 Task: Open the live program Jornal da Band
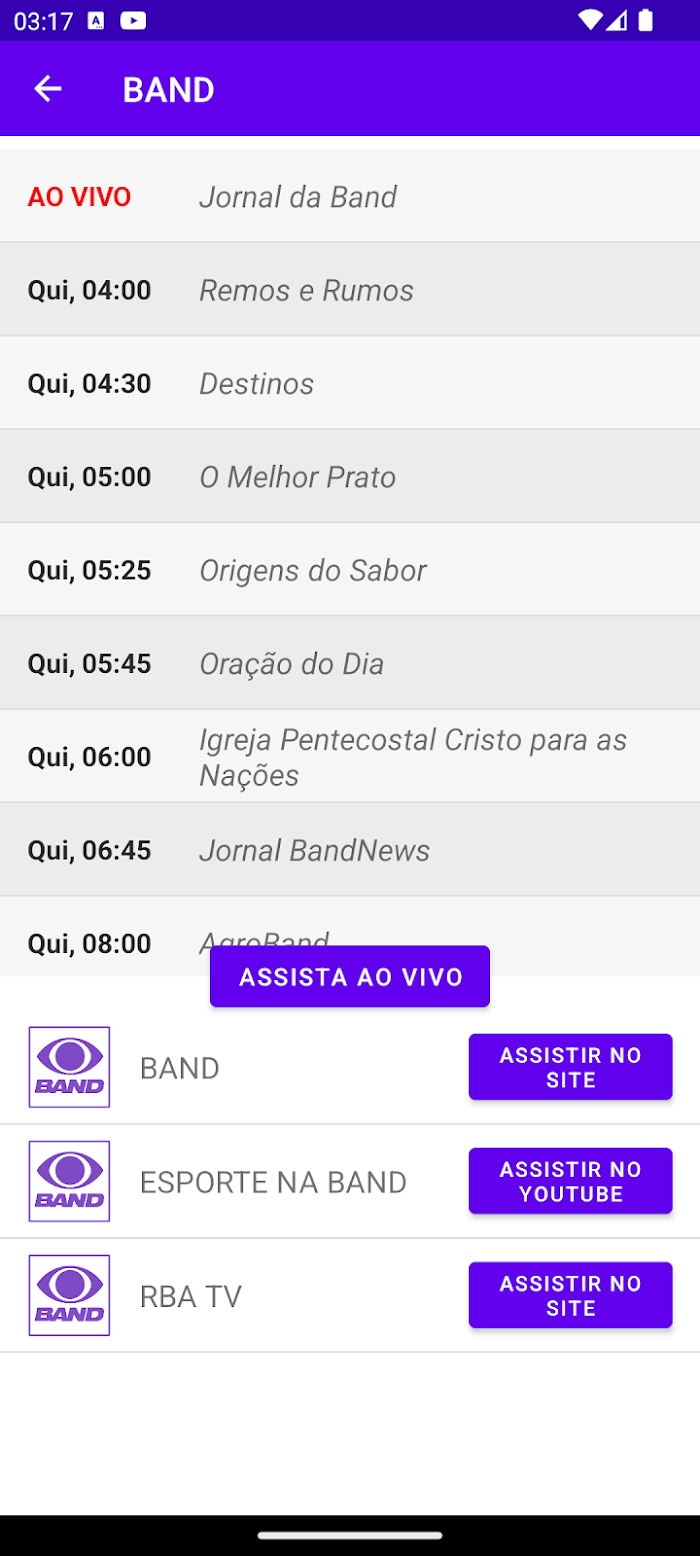pos(350,196)
